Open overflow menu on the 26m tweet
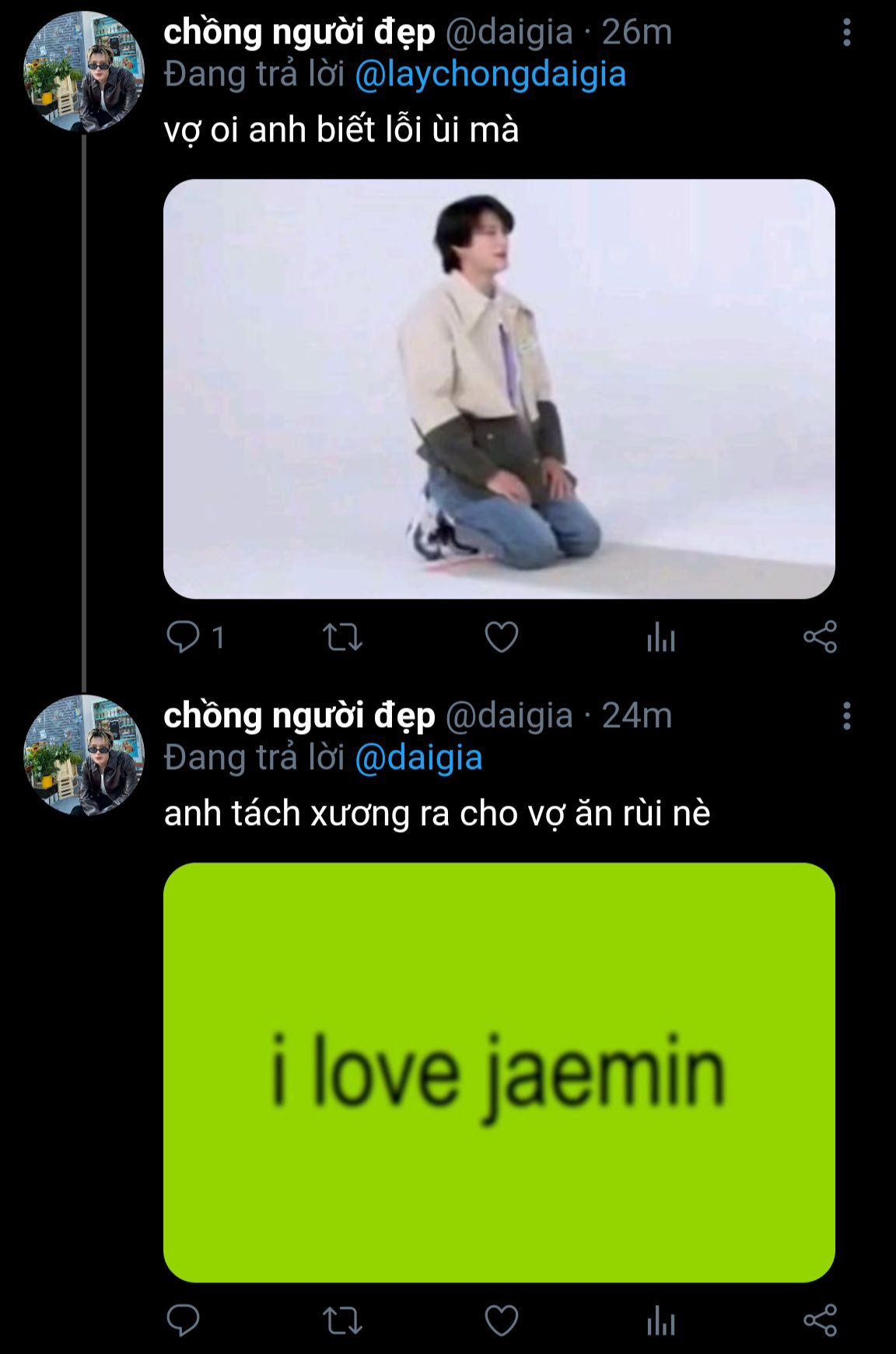Image resolution: width=896 pixels, height=1354 pixels. click(846, 33)
